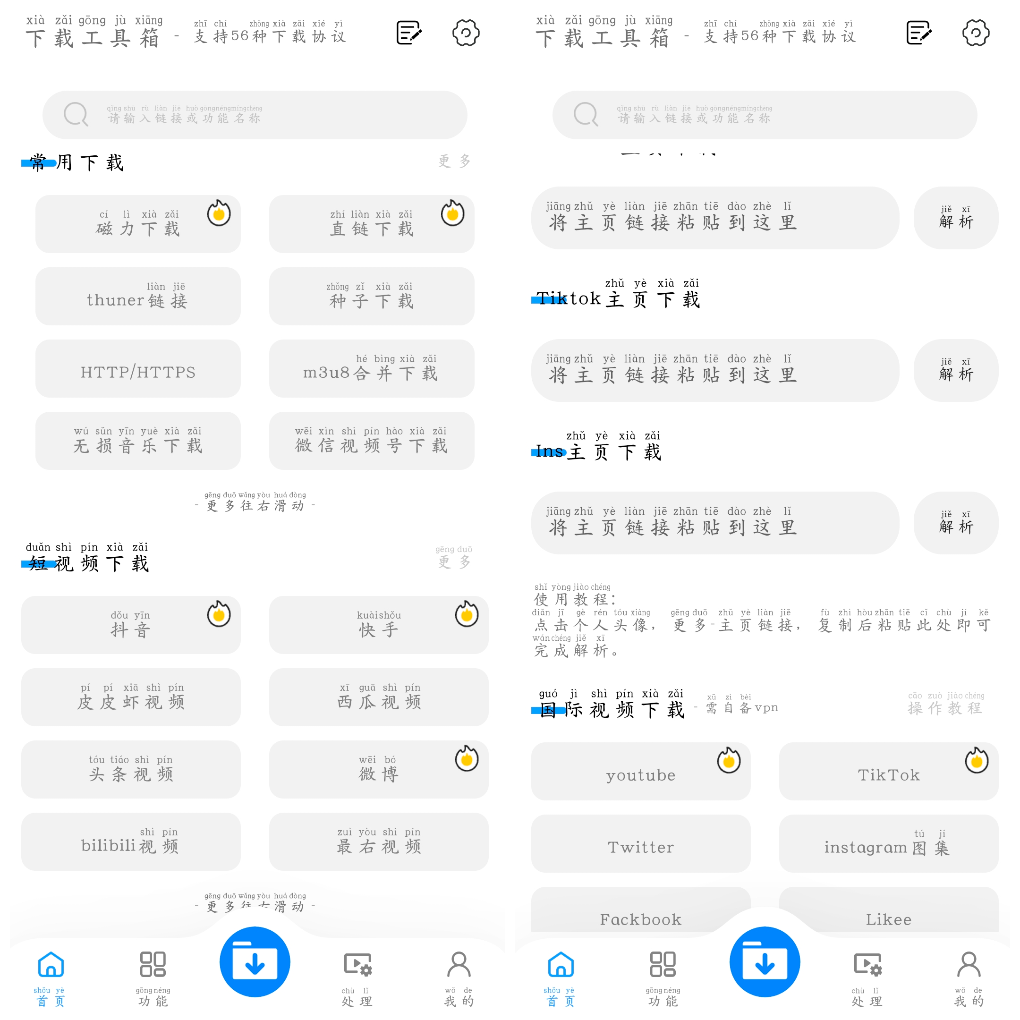Open 无损音乐下载
The height and width of the screenshot is (1020, 1020).
click(x=138, y=442)
